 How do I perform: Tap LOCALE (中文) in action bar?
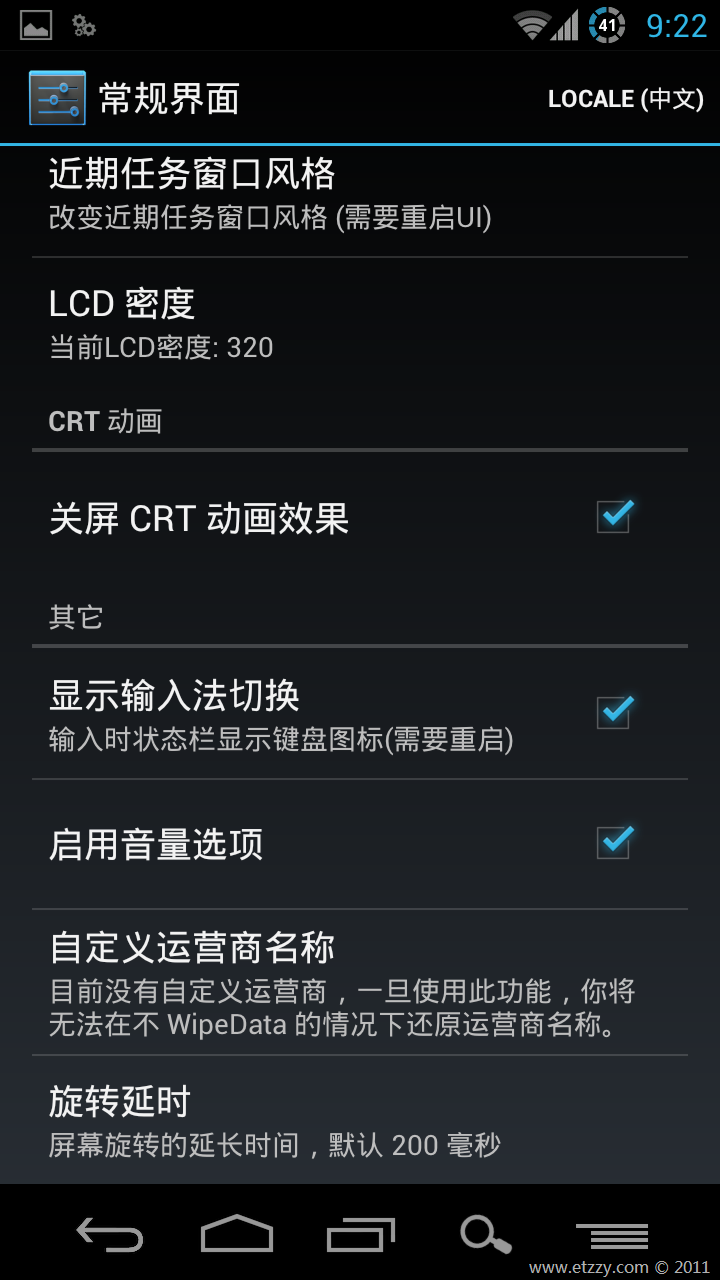(x=625, y=99)
